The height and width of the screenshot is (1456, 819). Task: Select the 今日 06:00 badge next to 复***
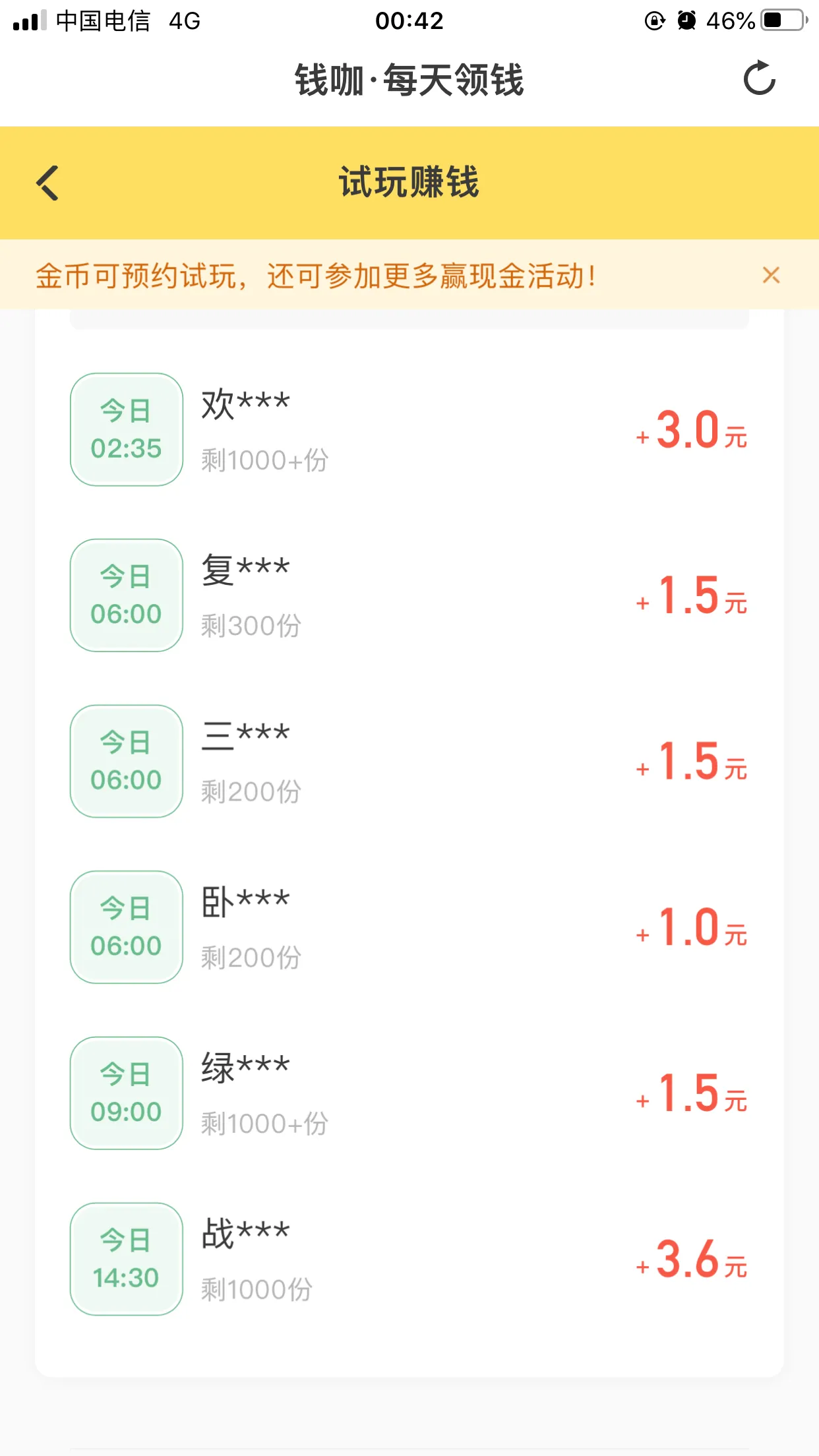pos(125,595)
